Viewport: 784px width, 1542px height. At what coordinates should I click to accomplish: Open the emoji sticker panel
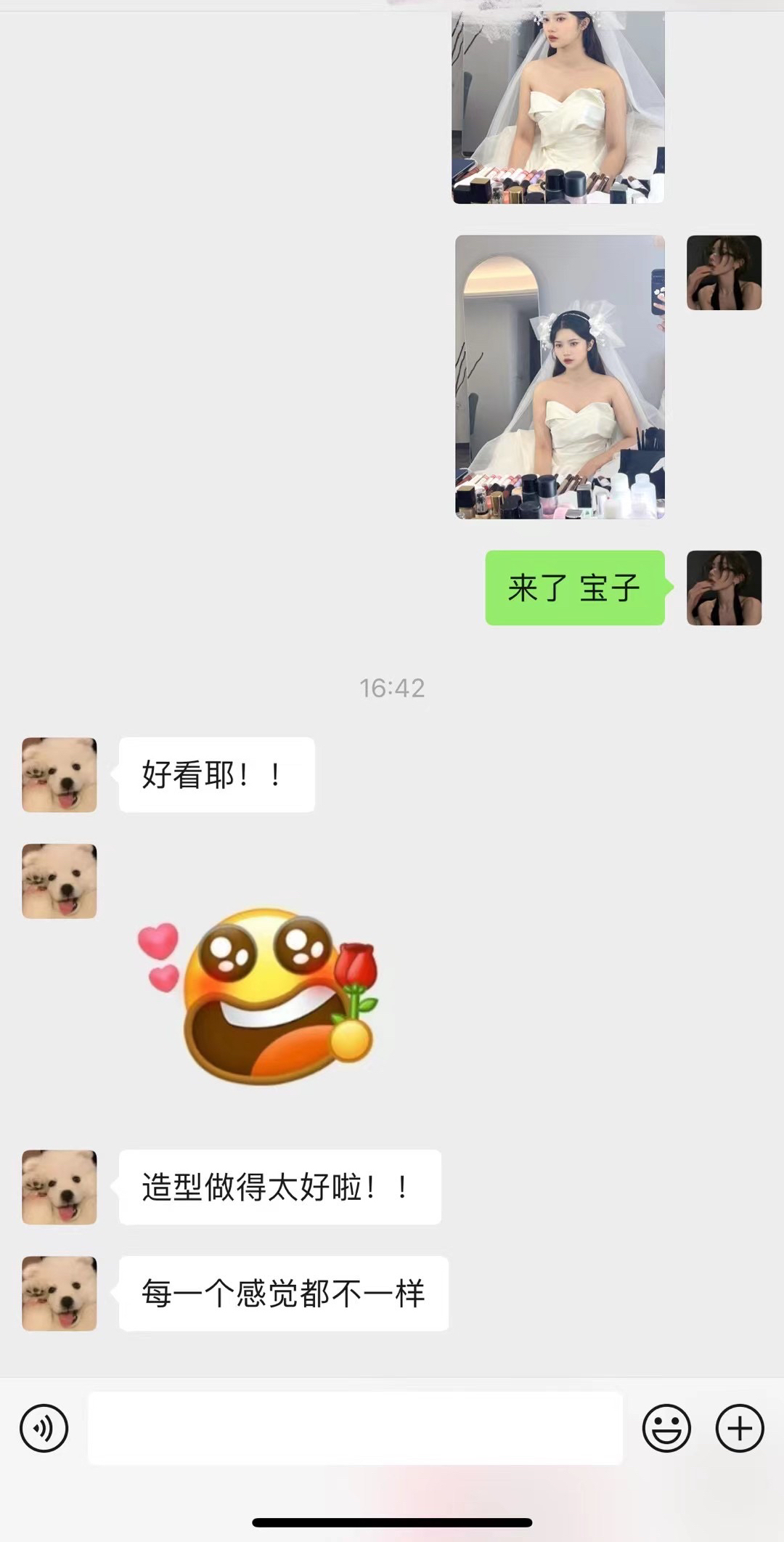(x=666, y=1428)
